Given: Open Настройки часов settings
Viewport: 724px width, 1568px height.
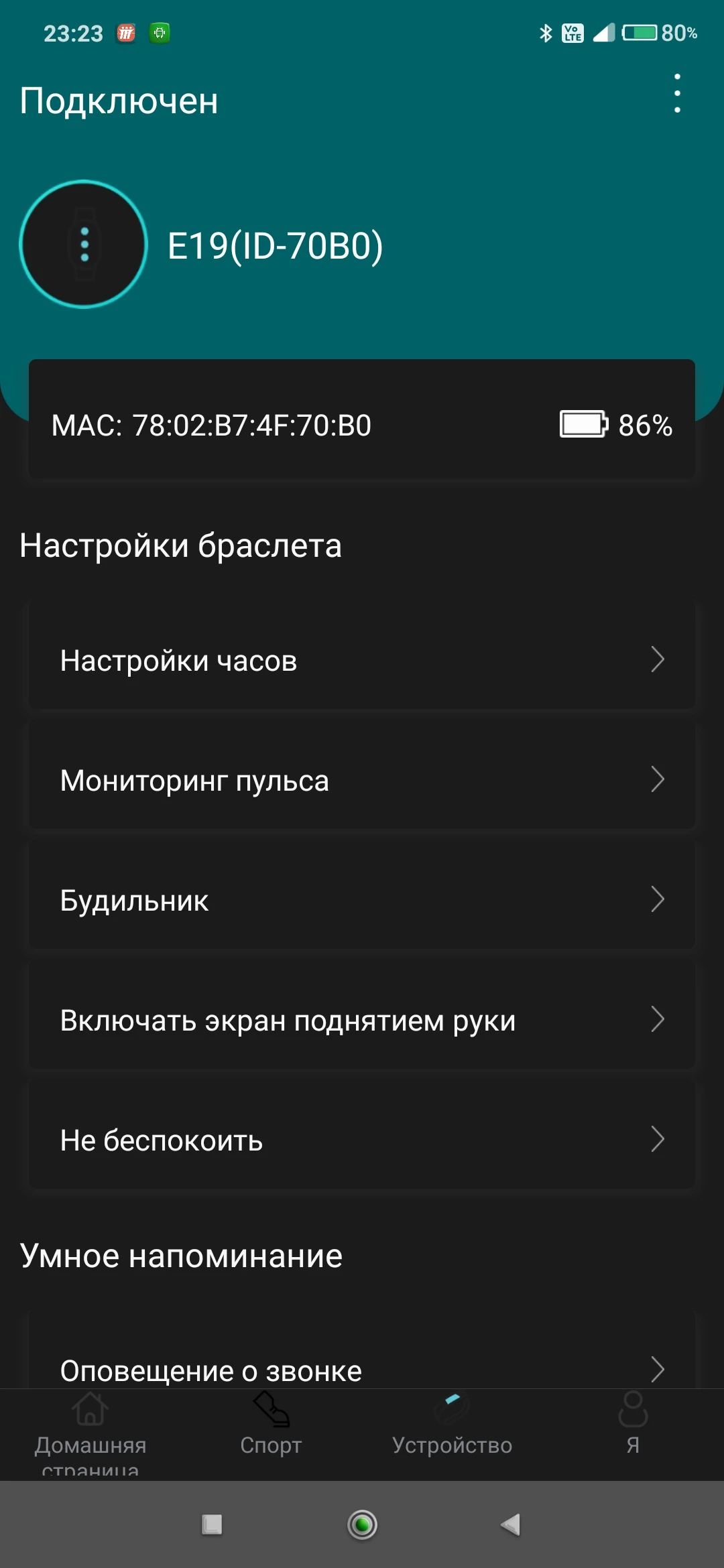Looking at the screenshot, I should click(362, 660).
